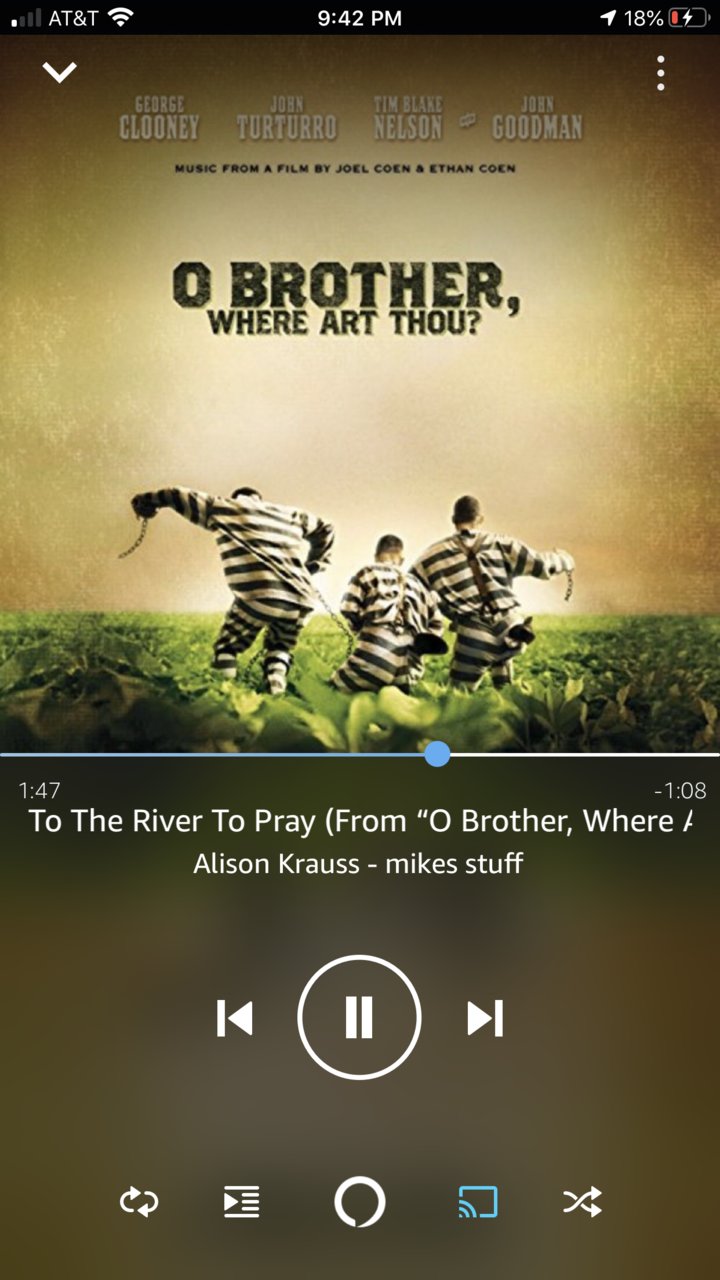
Task: Open the play queue
Action: pyautogui.click(x=241, y=1201)
